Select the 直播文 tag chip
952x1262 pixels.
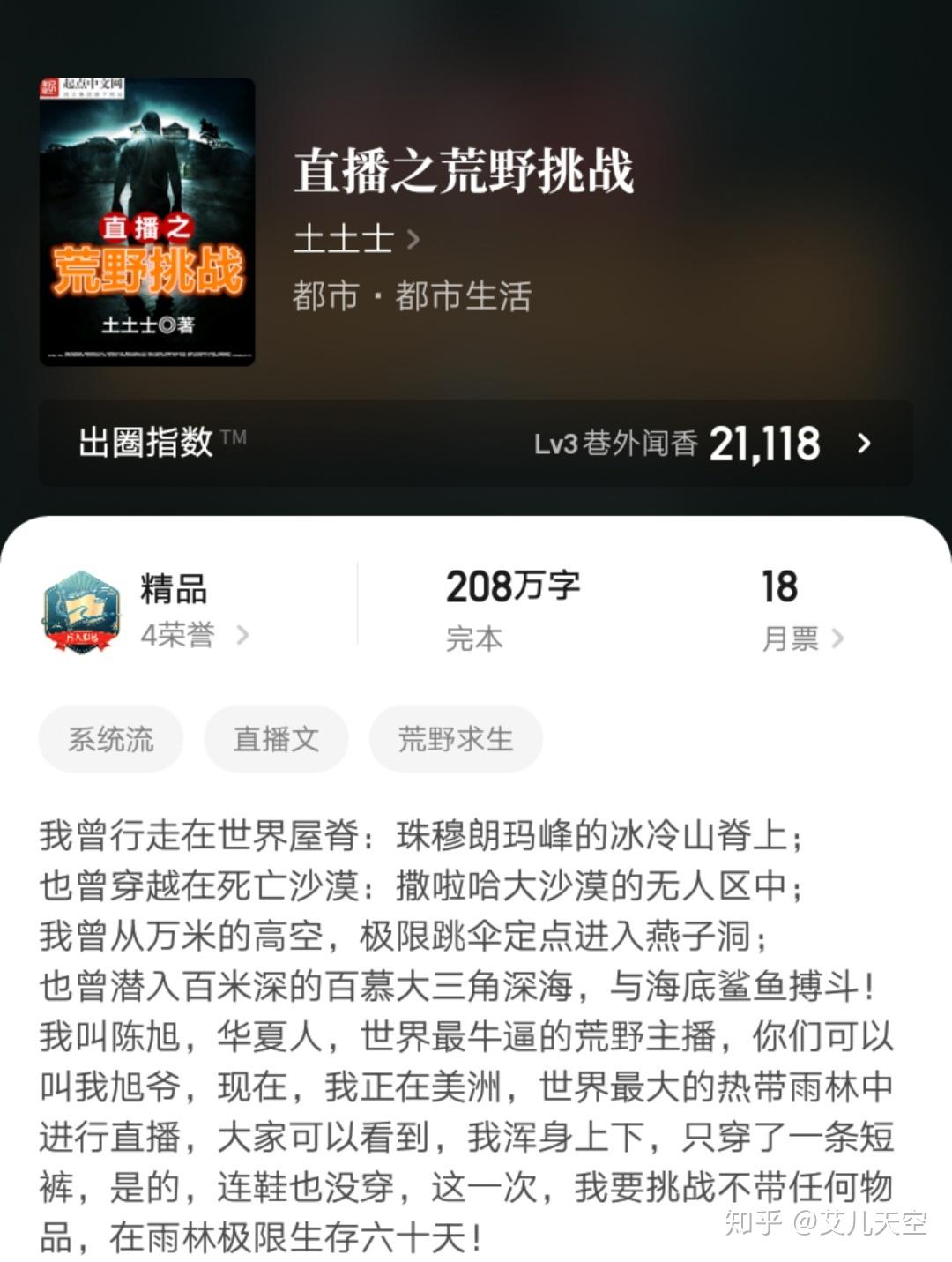(x=276, y=738)
